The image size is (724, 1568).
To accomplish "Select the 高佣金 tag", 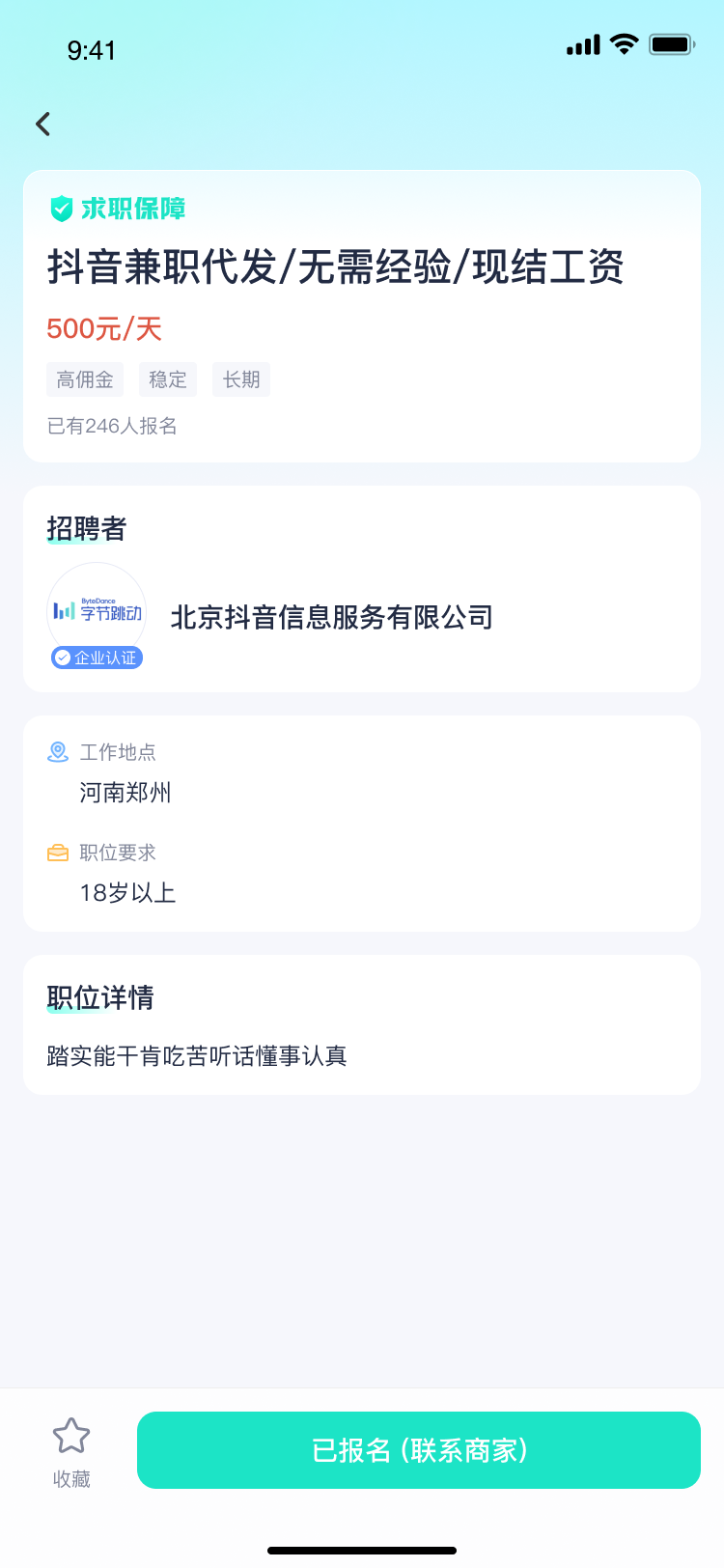I will point(85,379).
